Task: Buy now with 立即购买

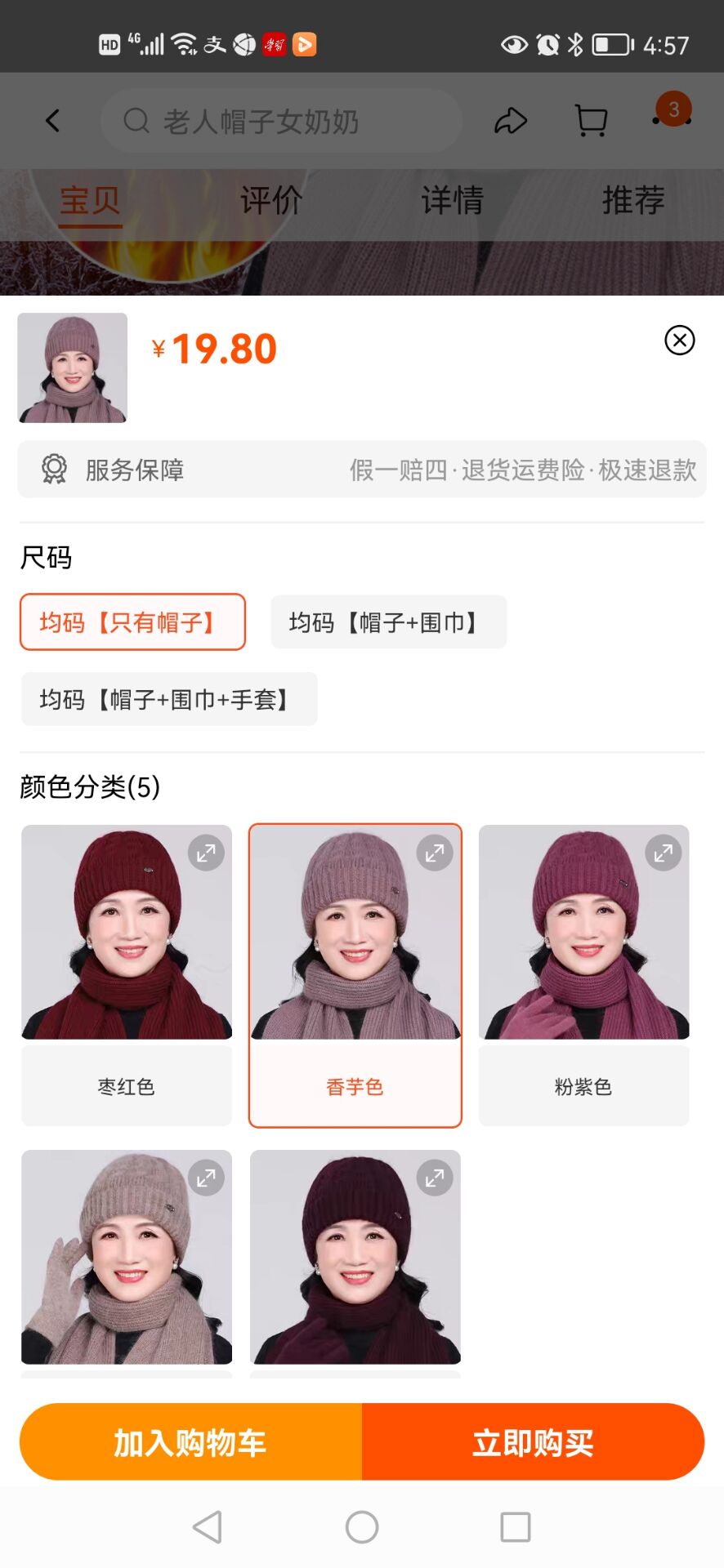Action: coord(533,1442)
